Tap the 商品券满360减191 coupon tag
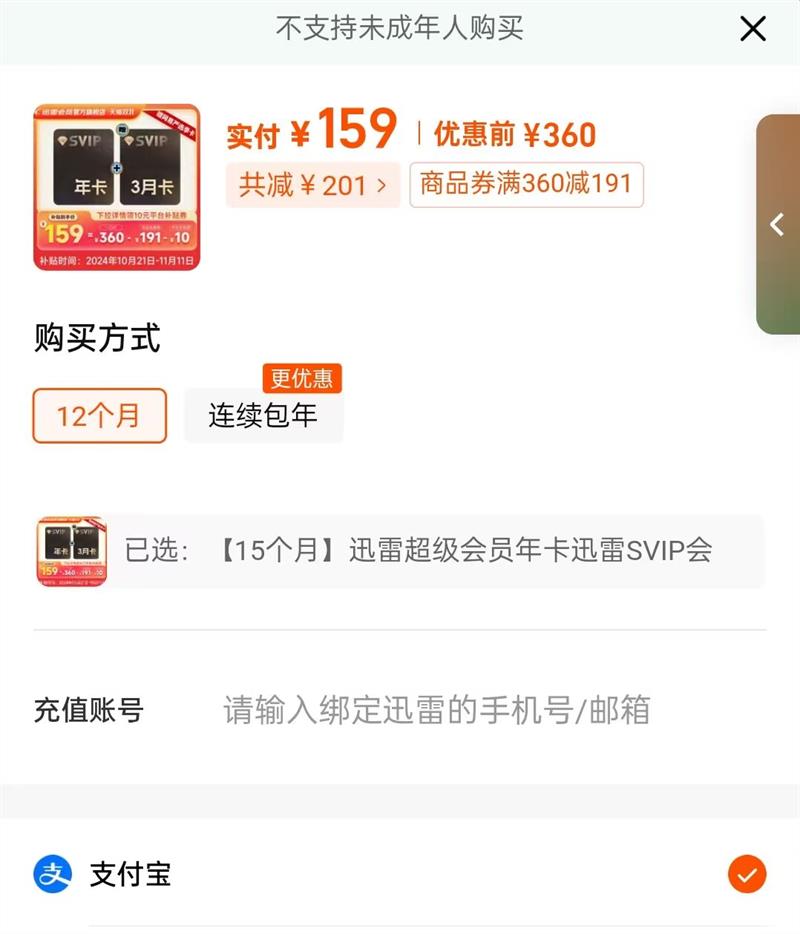Screen dimensions: 800x934 (x=526, y=184)
